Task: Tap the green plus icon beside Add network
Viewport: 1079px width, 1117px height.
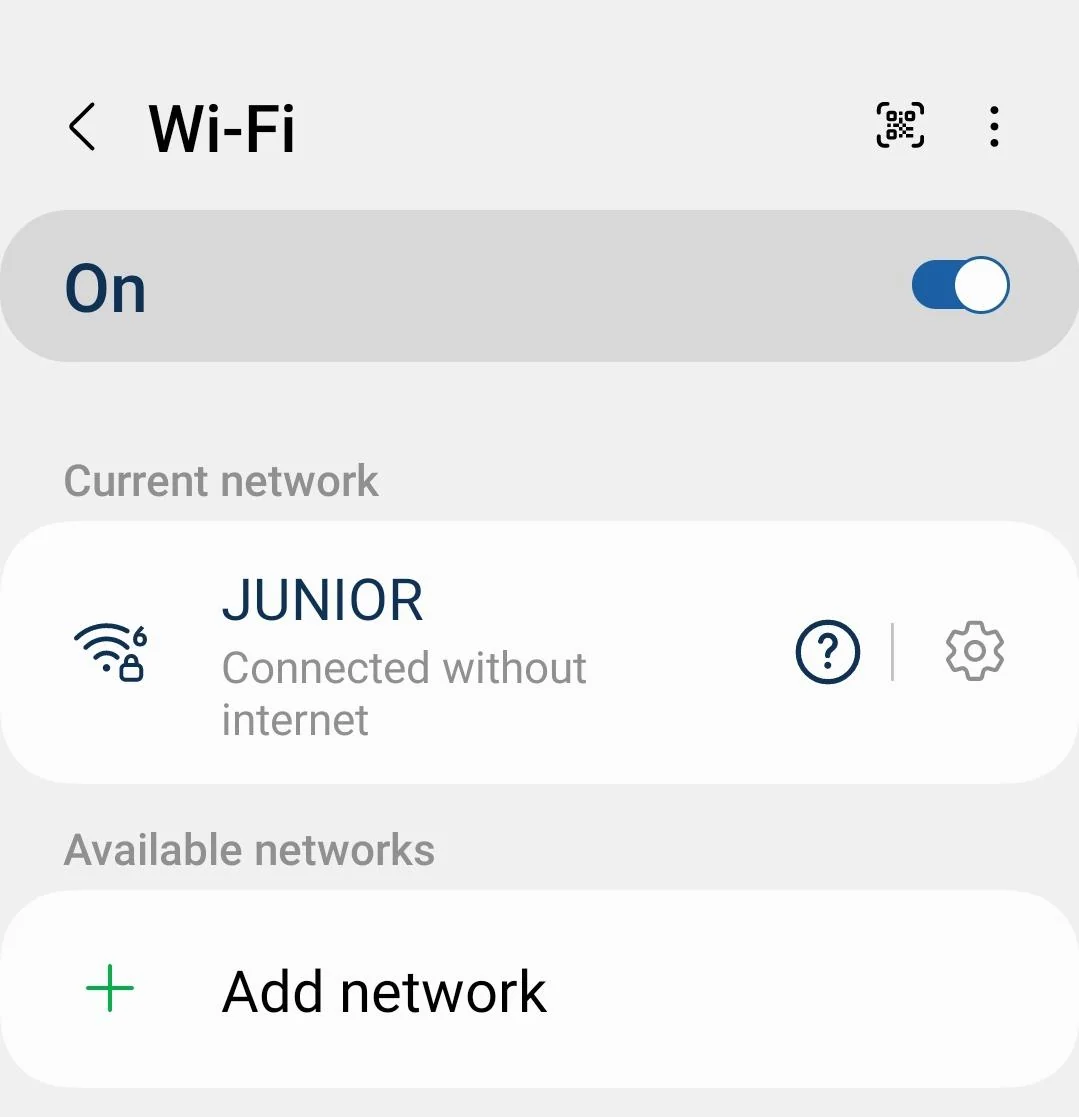Action: [x=110, y=990]
